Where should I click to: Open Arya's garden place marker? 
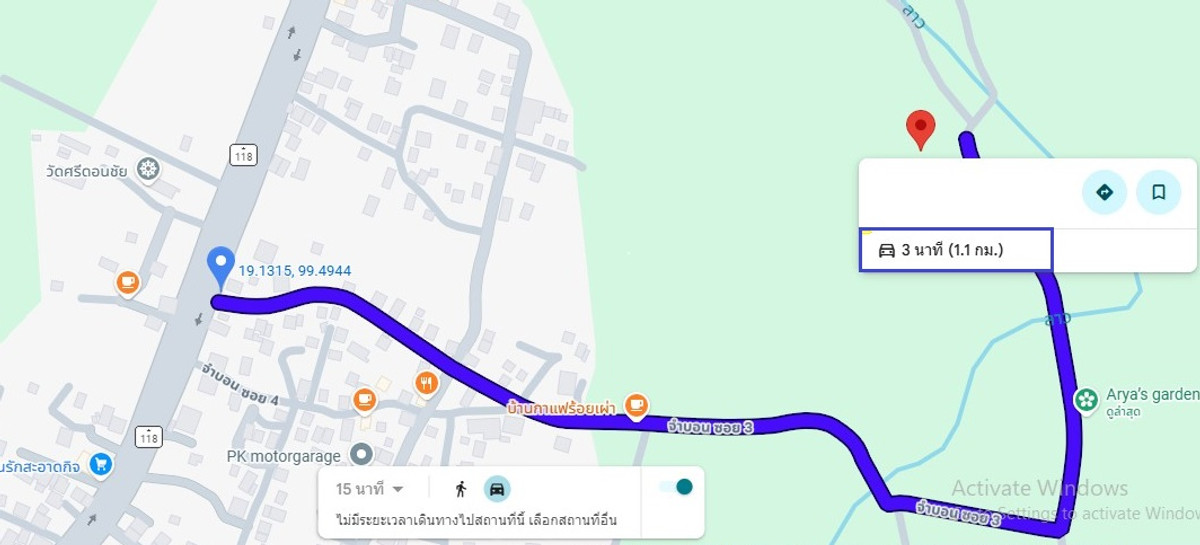pyautogui.click(x=1086, y=399)
